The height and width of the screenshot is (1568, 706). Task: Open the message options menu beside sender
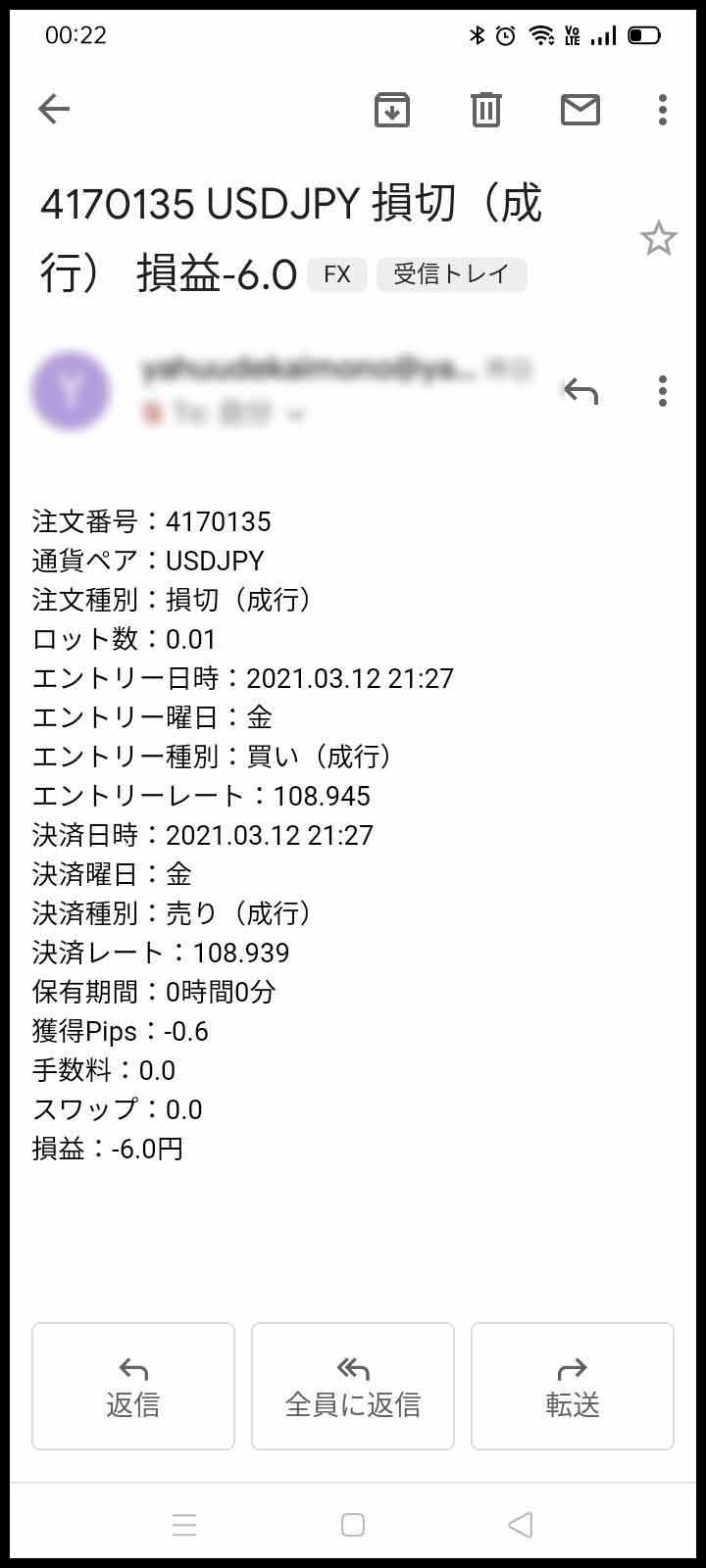[x=663, y=391]
